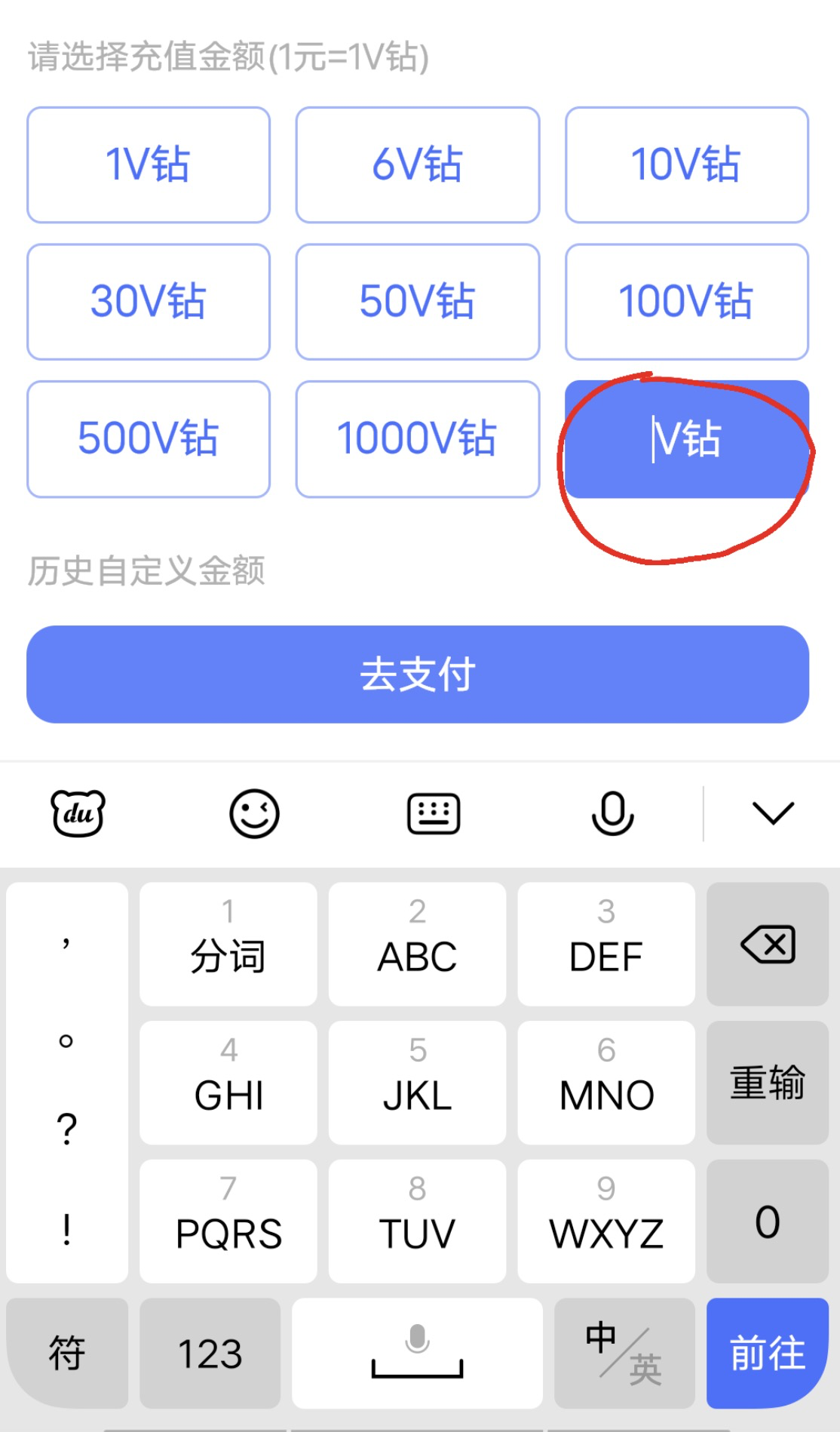Tap 去支付 to proceed to payment

click(418, 674)
